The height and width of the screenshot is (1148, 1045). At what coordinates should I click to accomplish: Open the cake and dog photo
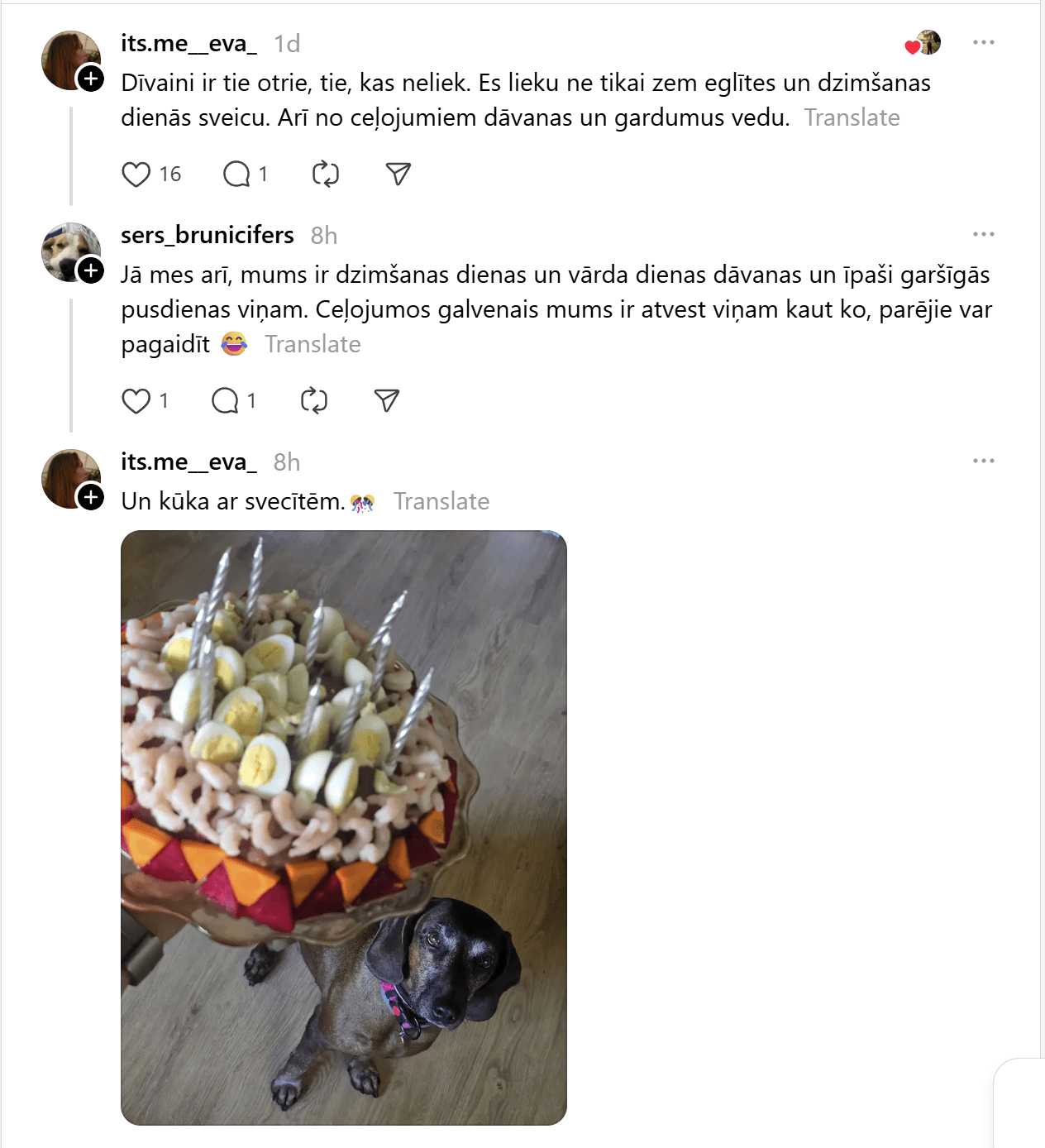click(344, 827)
